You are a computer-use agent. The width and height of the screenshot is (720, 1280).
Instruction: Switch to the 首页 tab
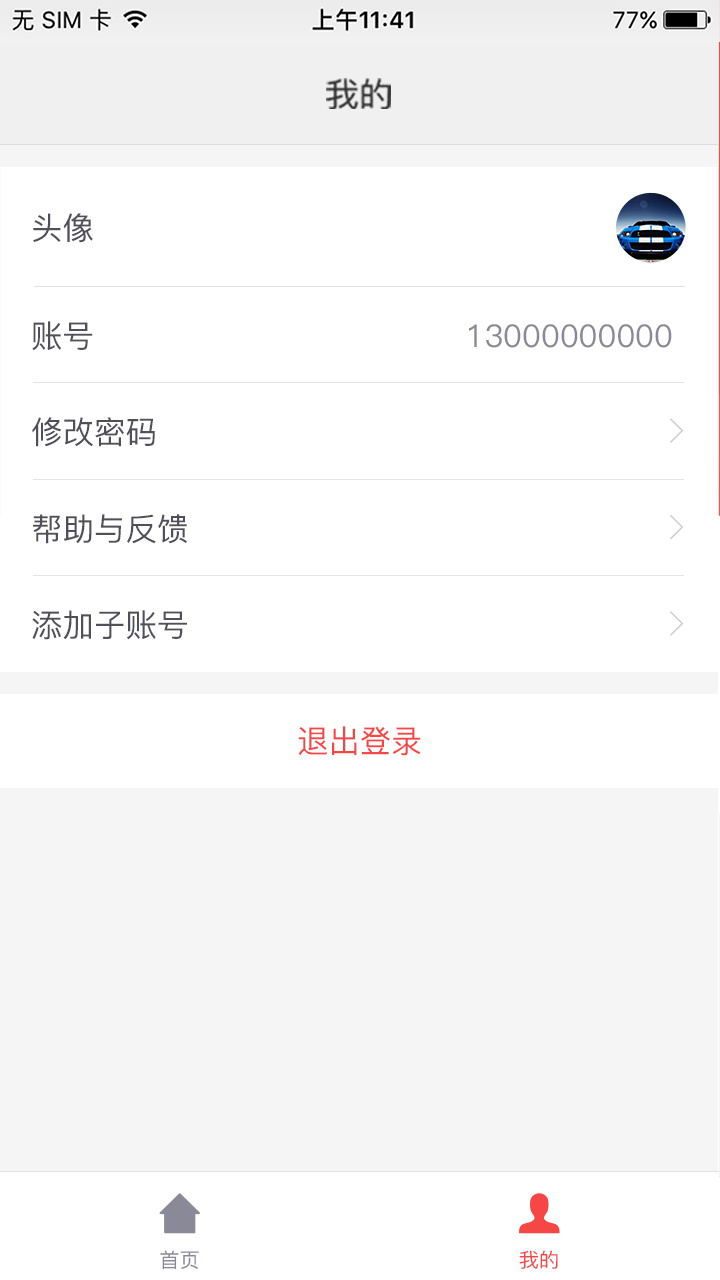pos(180,1230)
